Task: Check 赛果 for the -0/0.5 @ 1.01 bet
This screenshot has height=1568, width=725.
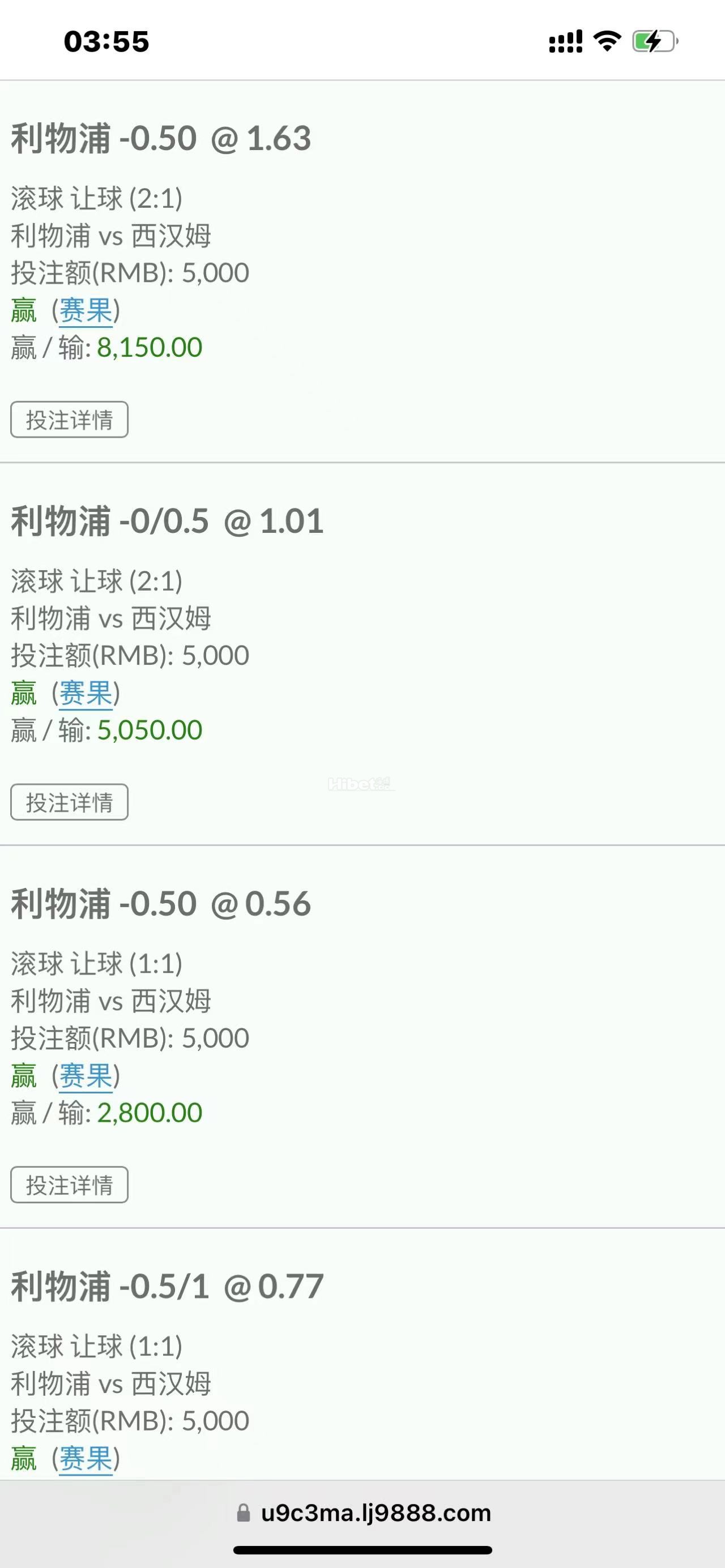Action: pos(85,693)
